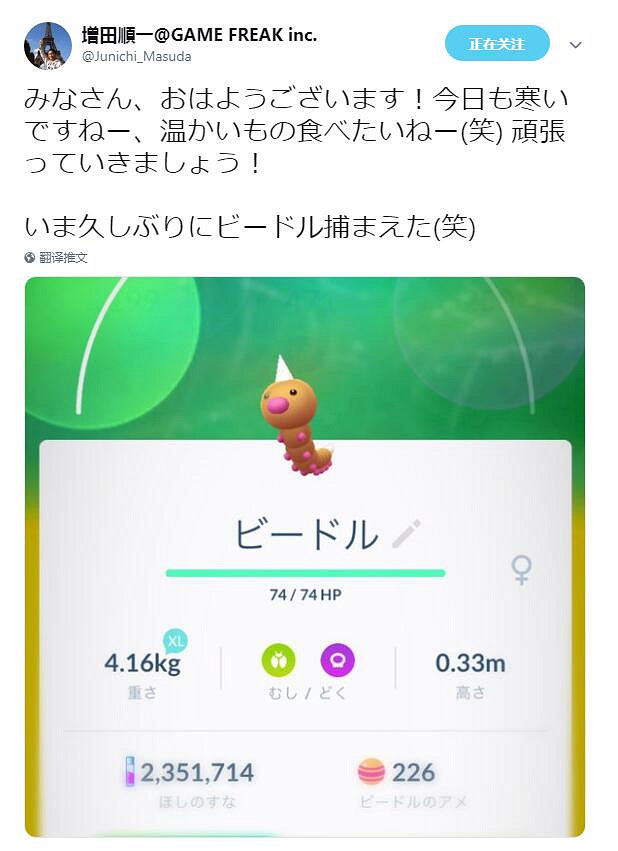Open the @Junichi_Masuda account name
Screen dimensions: 618x851
coord(136,57)
